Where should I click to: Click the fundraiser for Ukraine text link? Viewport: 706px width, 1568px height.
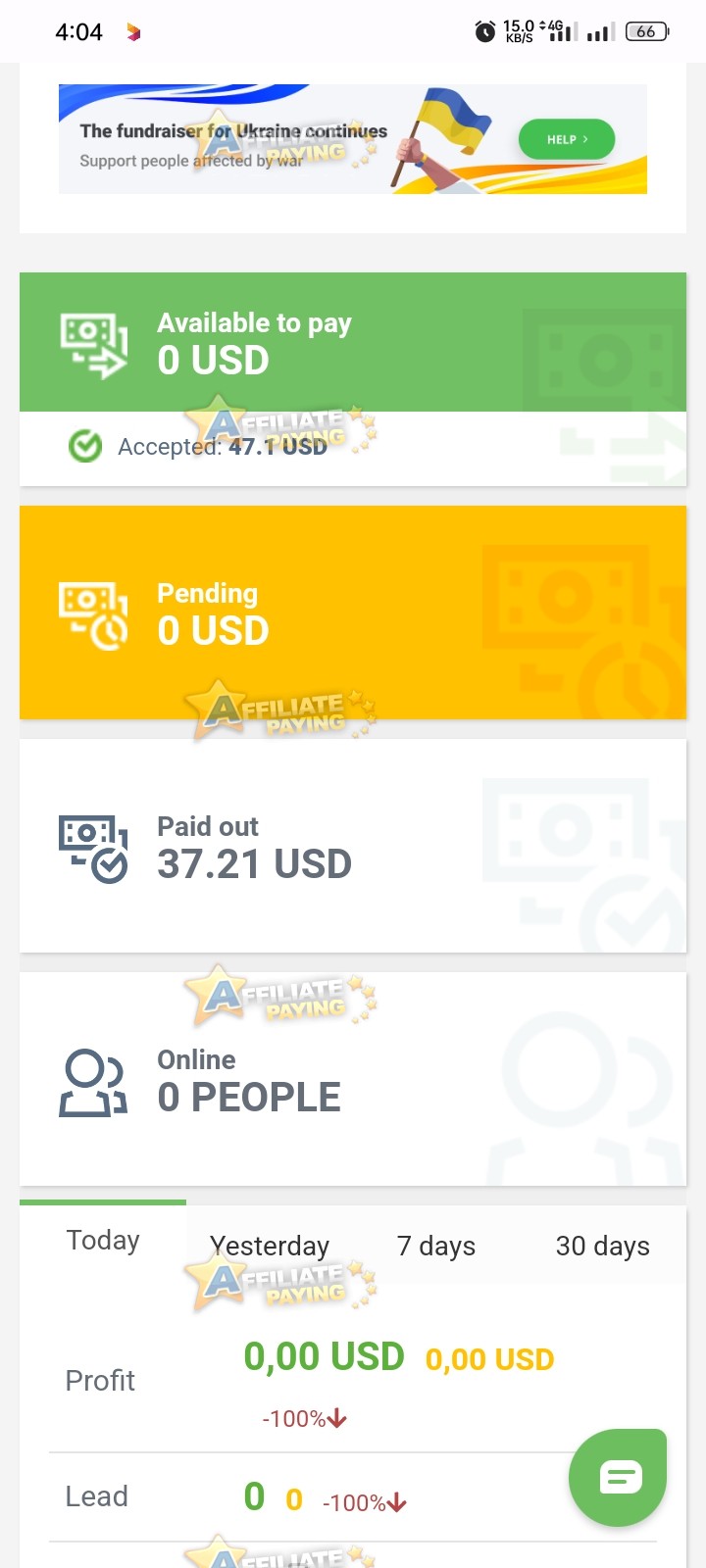point(235,130)
